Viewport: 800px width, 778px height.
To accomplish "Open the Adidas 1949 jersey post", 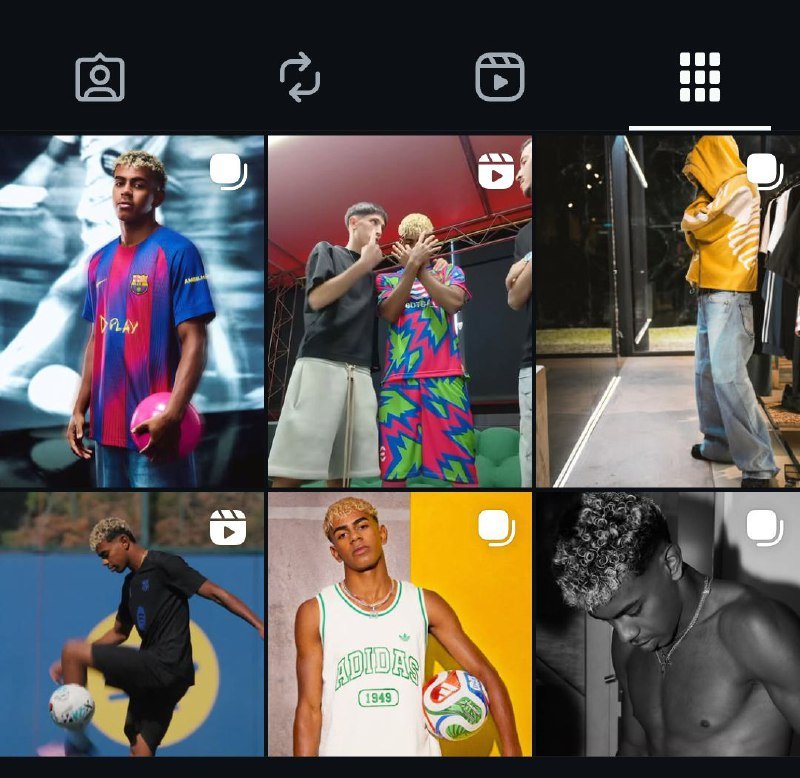I will point(400,625).
